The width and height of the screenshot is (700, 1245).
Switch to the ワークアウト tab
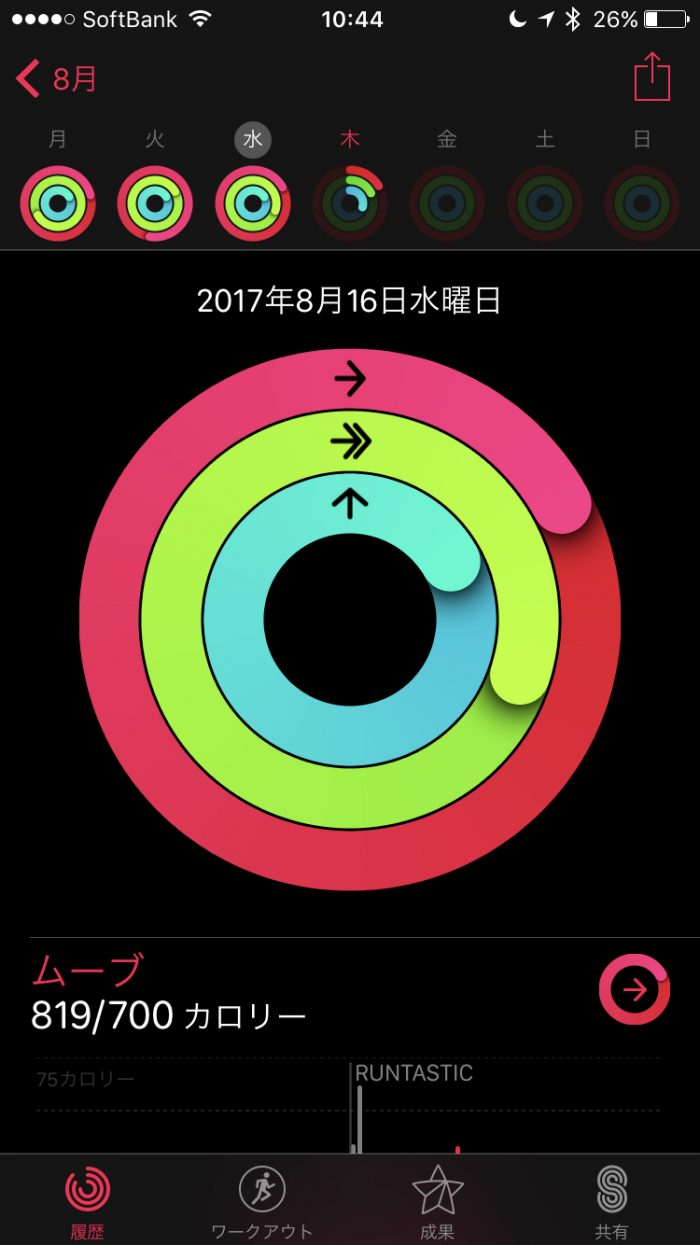[x=262, y=1200]
